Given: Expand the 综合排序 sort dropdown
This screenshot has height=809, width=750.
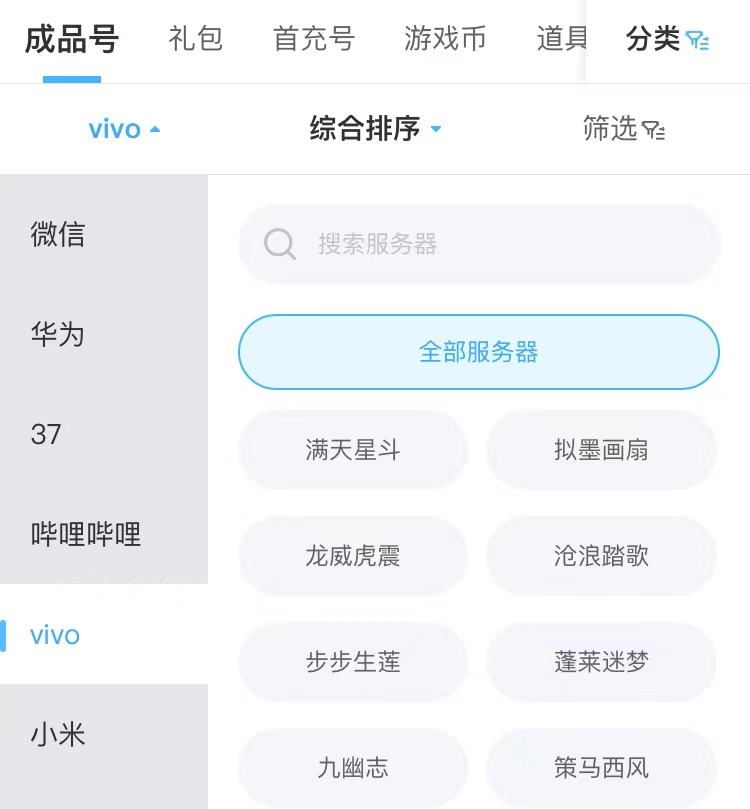Looking at the screenshot, I should [375, 129].
